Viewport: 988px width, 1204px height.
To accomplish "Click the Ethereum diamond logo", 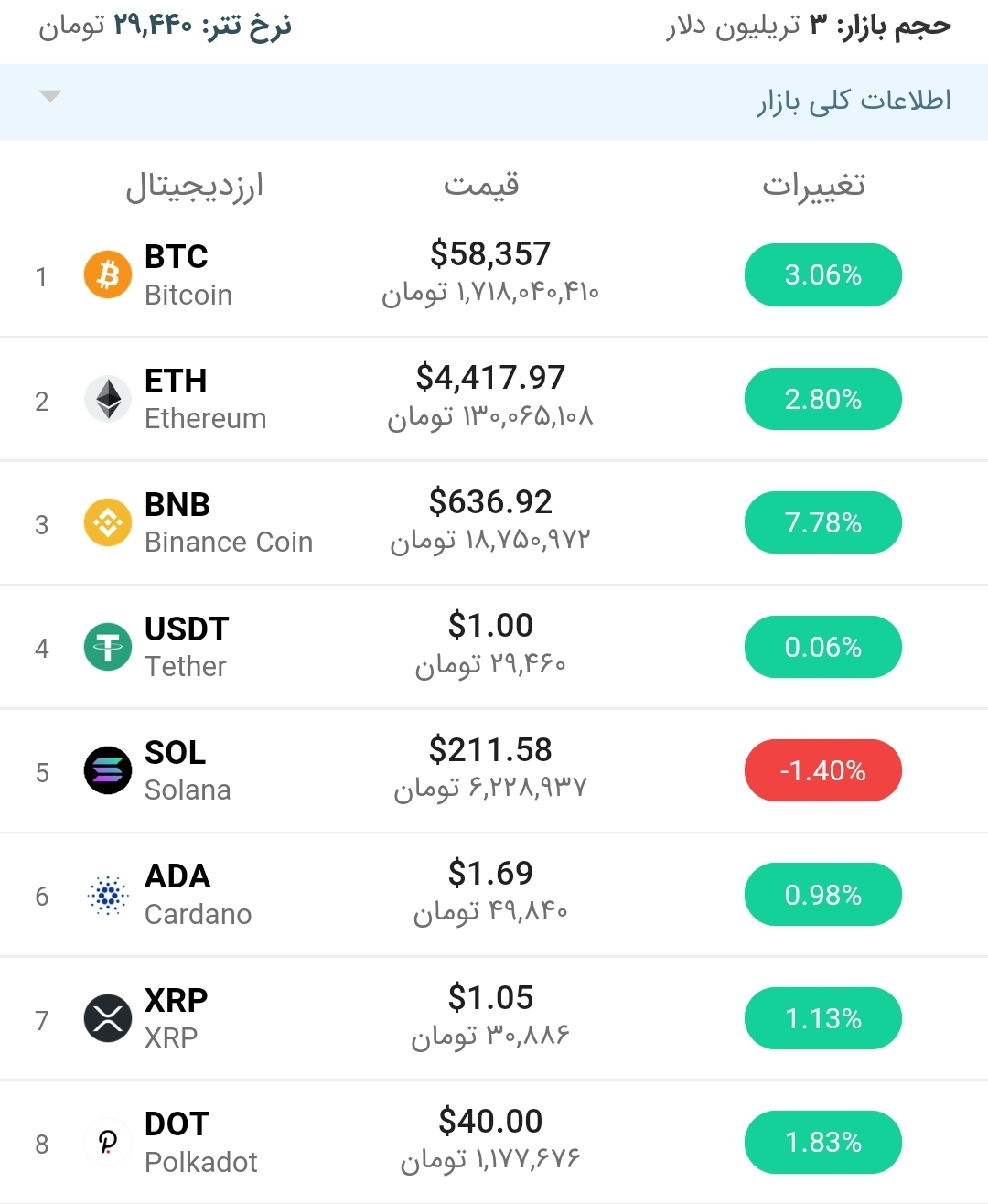I will pos(107,398).
